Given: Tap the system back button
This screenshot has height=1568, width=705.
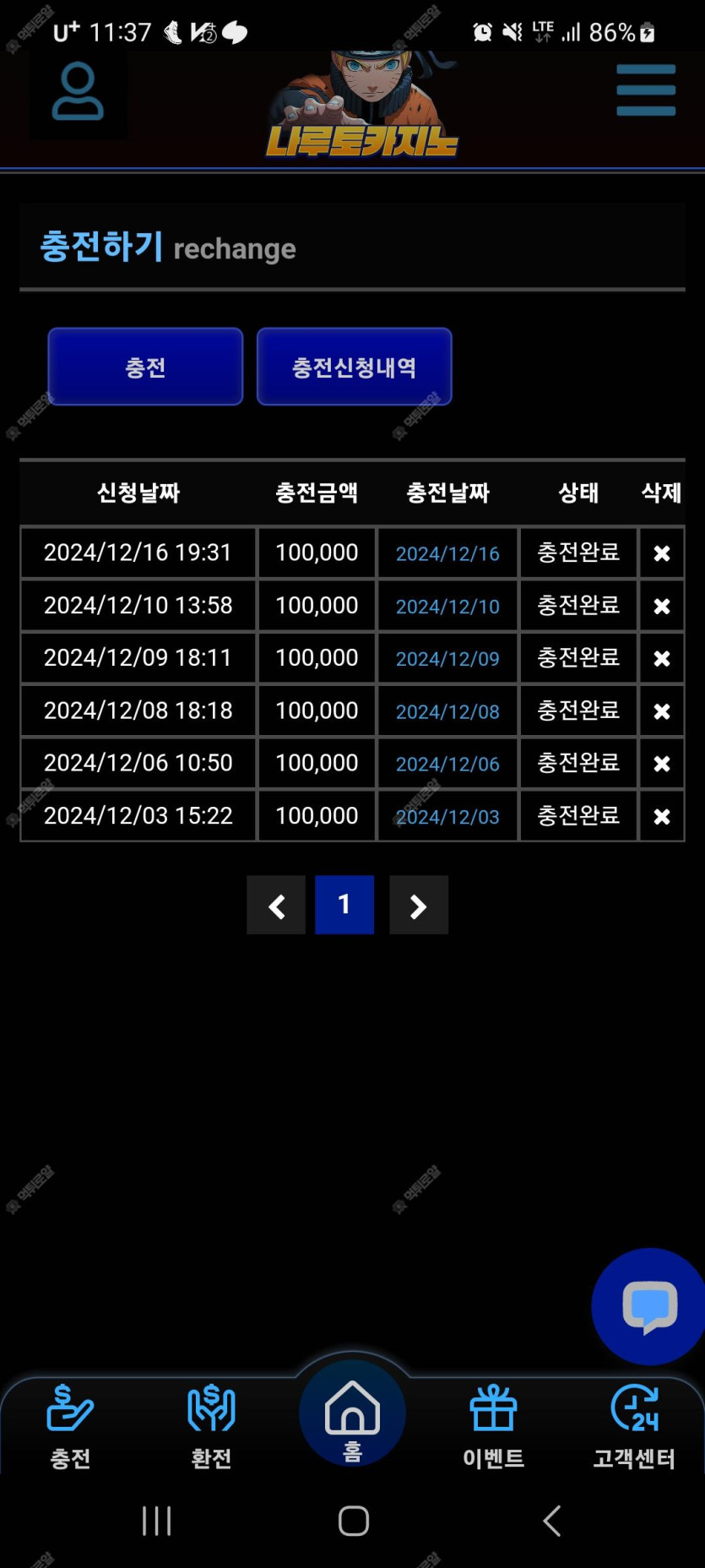Looking at the screenshot, I should pyautogui.click(x=551, y=1521).
